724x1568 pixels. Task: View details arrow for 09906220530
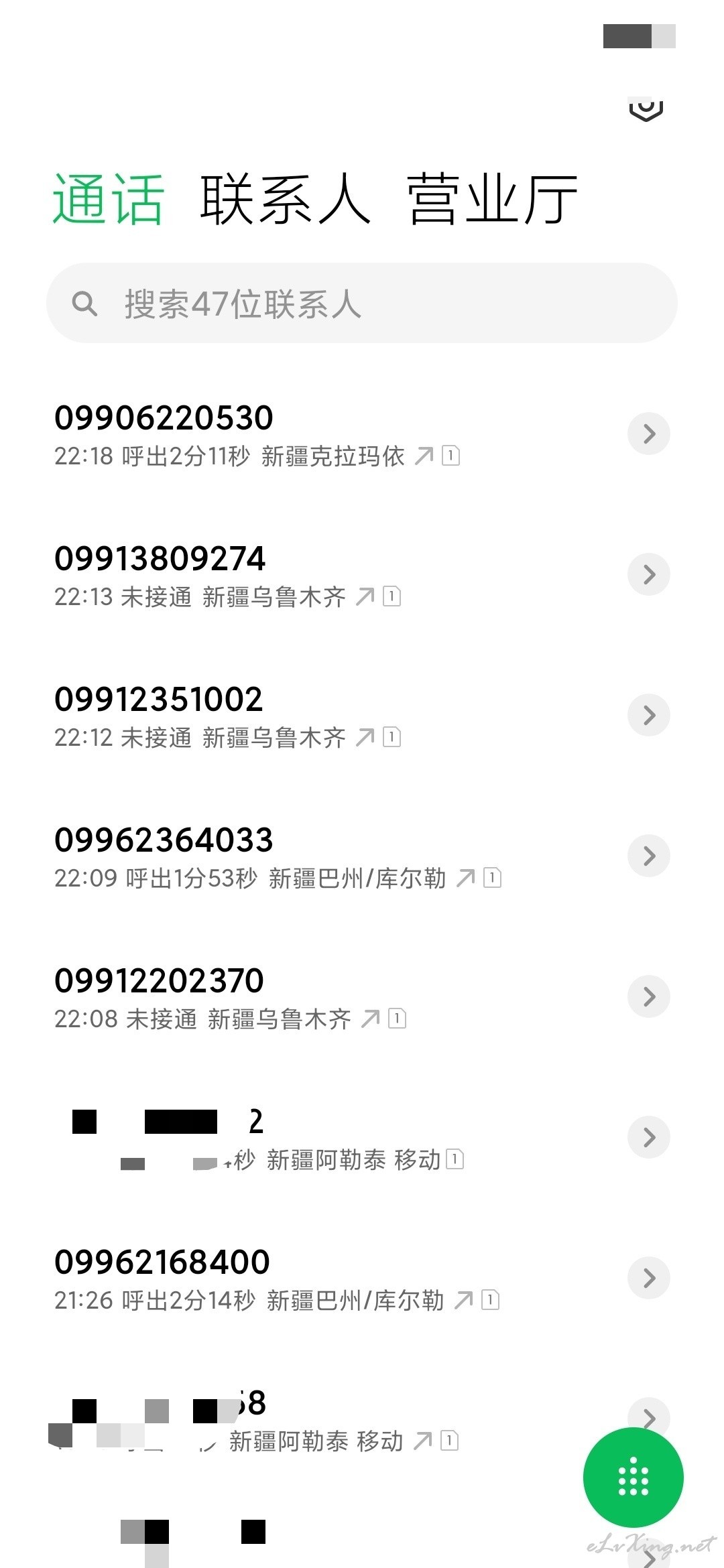click(x=649, y=434)
